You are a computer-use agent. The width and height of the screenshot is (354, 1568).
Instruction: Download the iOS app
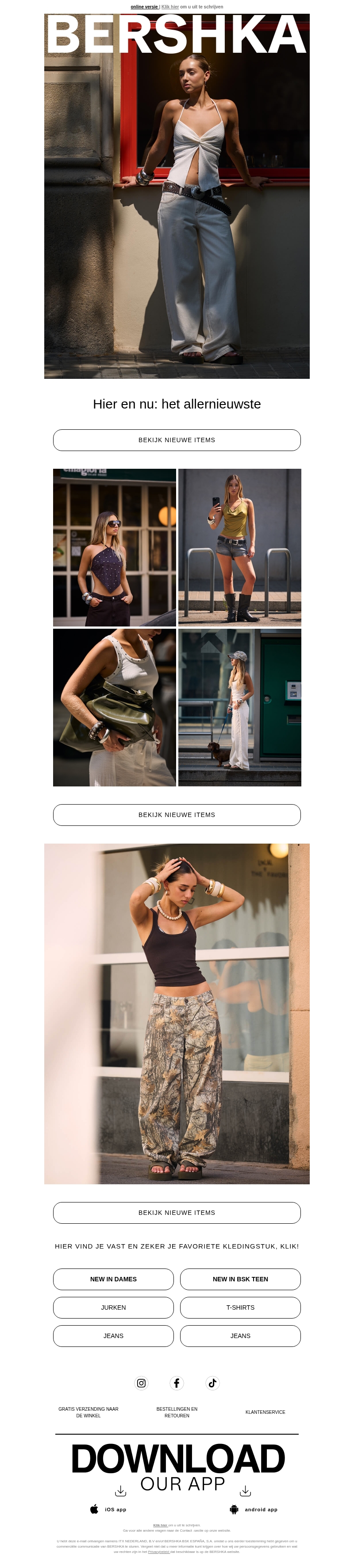tap(108, 1509)
